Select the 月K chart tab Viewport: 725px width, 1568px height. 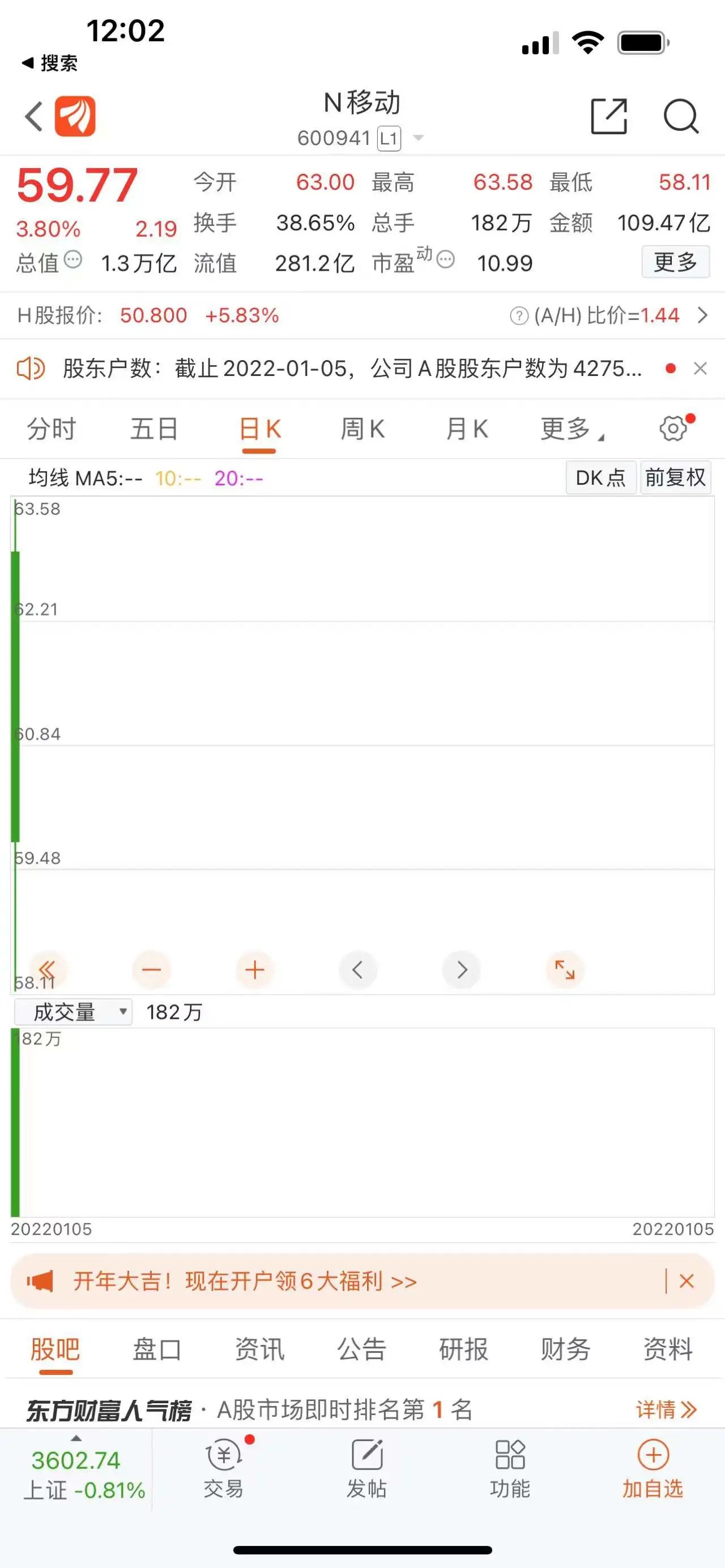point(466,429)
